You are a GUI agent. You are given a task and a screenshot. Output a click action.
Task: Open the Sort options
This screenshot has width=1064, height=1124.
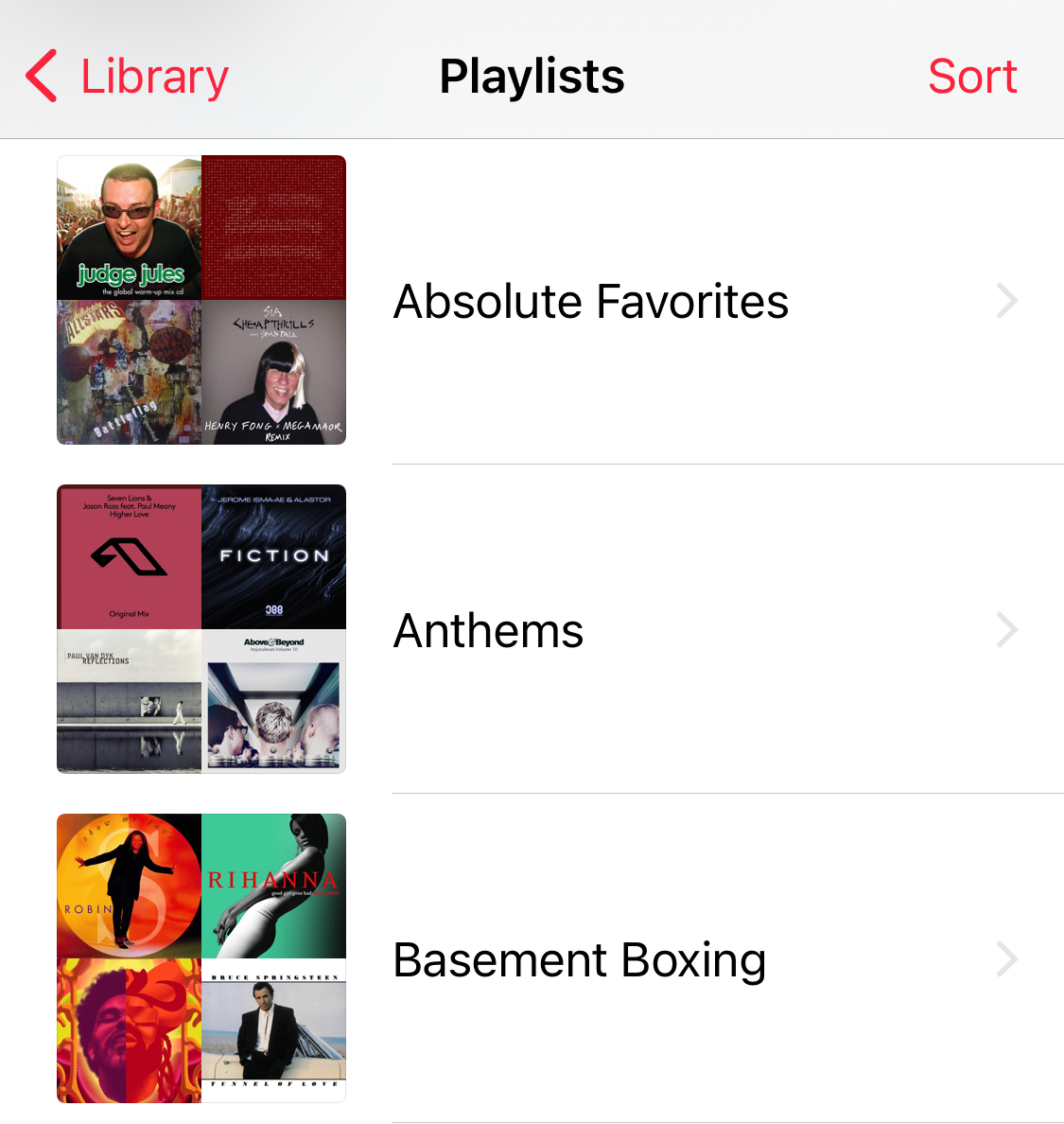[972, 77]
